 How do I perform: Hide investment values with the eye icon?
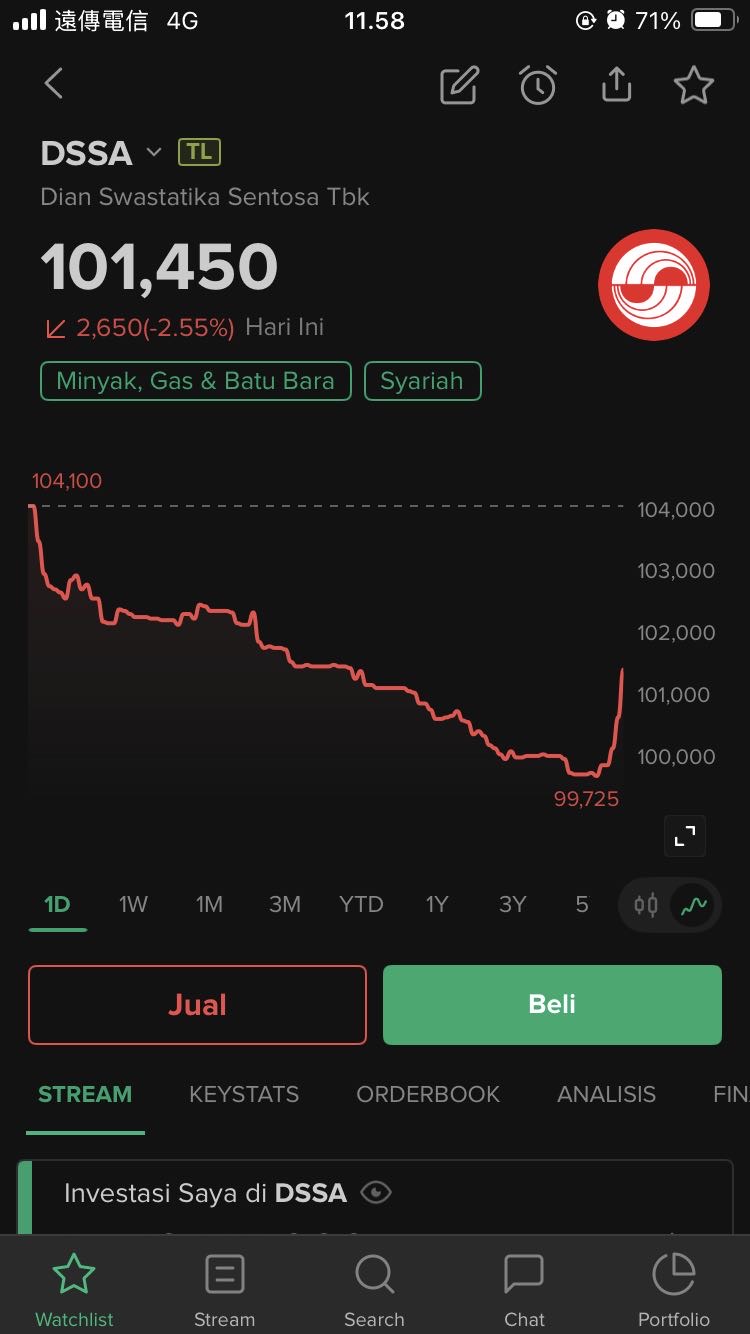point(376,1193)
